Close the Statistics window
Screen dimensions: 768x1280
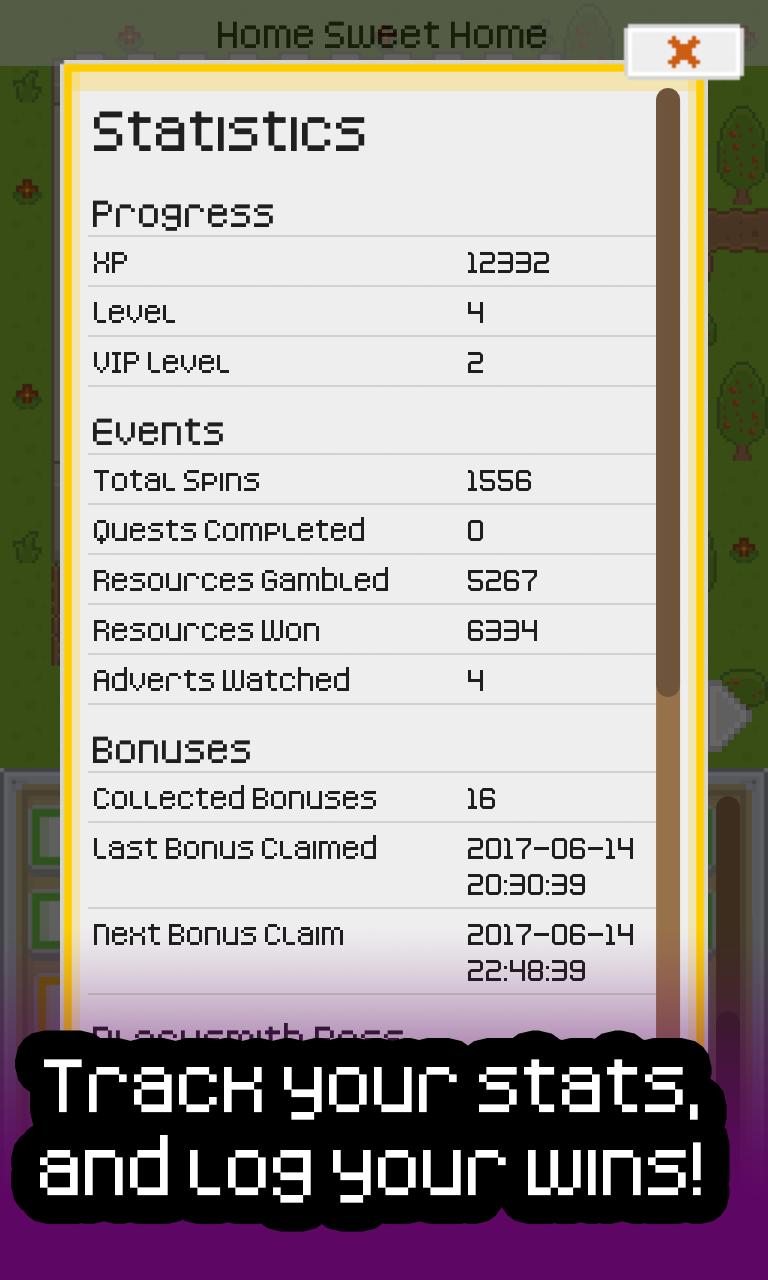coord(684,52)
